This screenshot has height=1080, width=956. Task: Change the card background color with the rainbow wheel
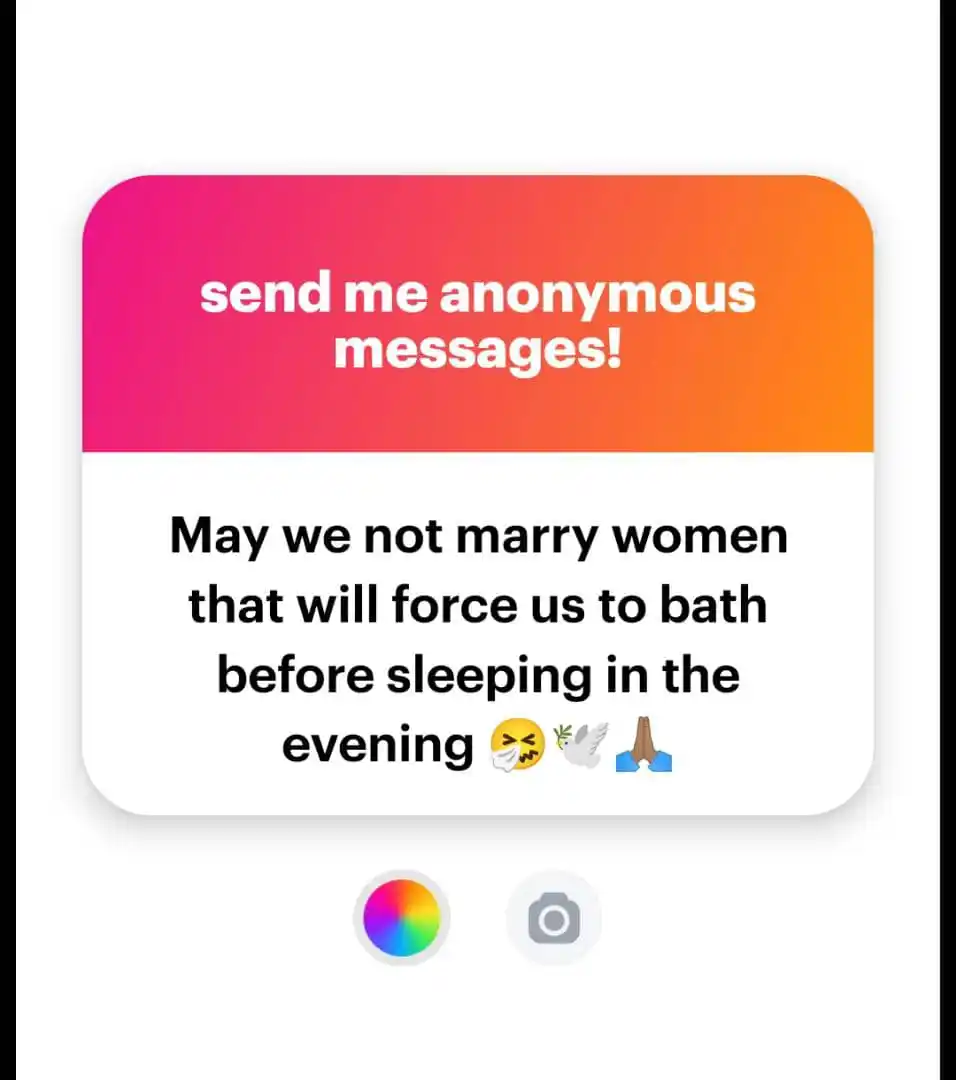click(401, 918)
